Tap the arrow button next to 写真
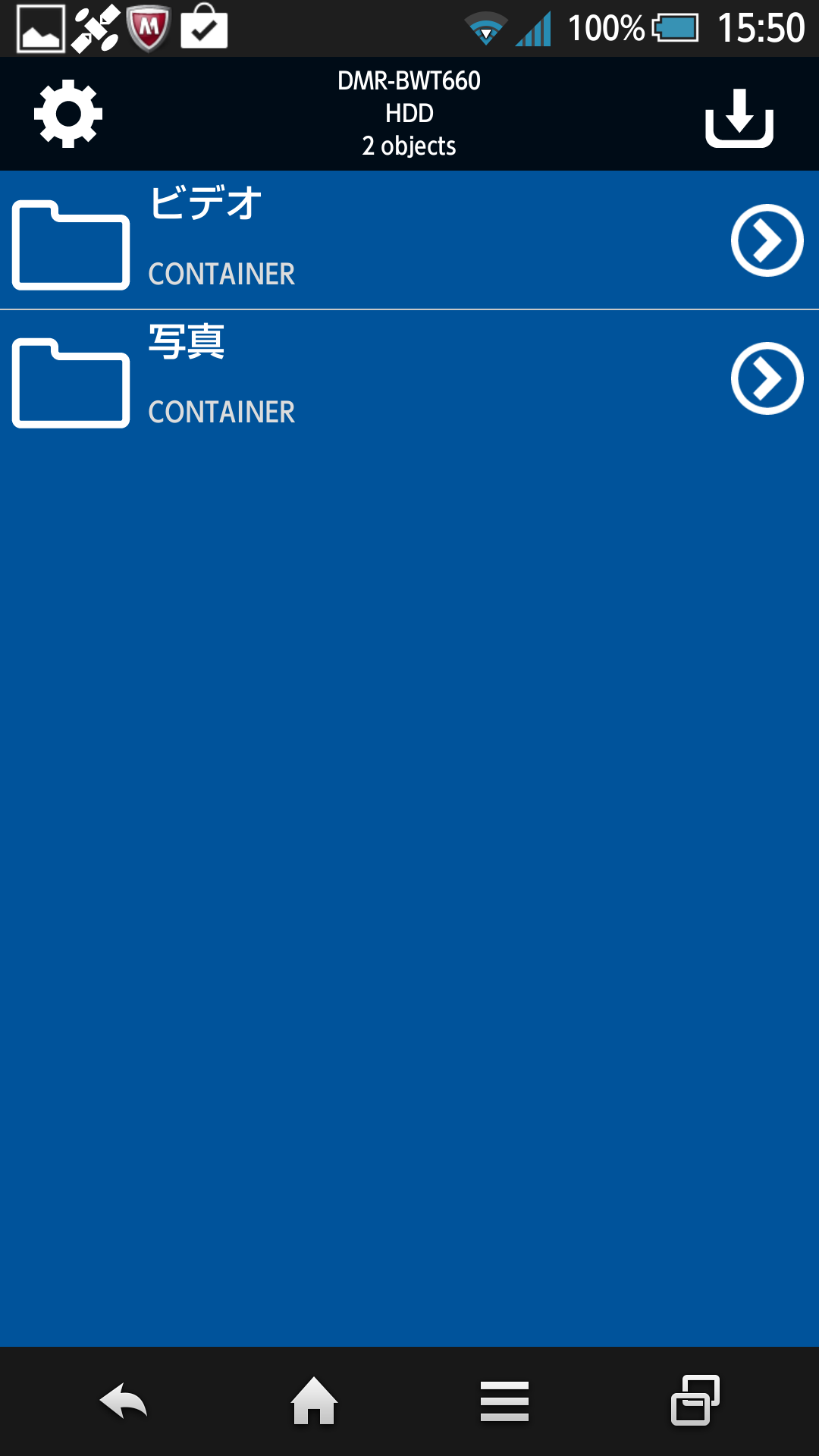The image size is (819, 1456). coord(767,378)
